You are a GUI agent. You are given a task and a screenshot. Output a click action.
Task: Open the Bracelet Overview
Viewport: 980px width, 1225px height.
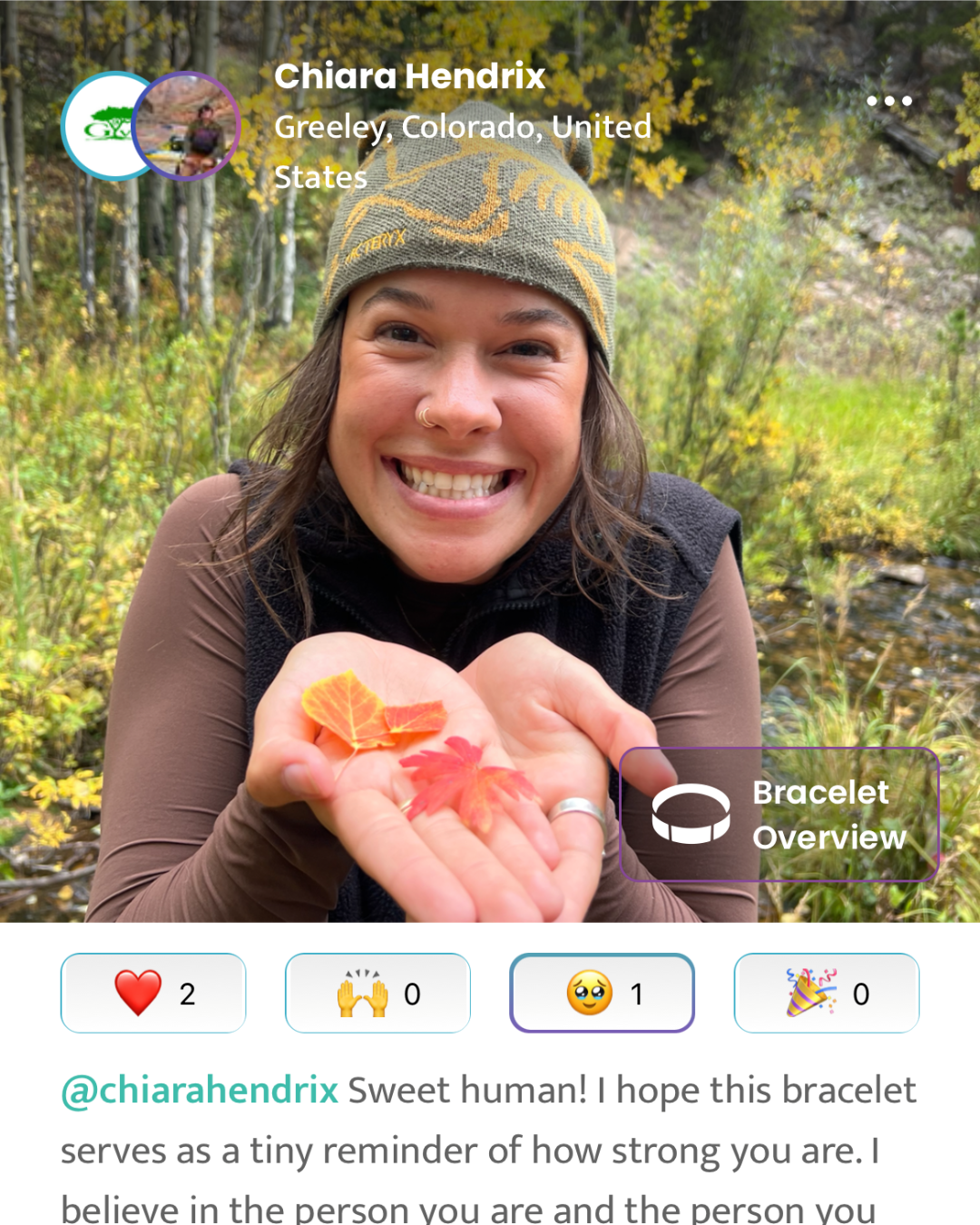(779, 814)
